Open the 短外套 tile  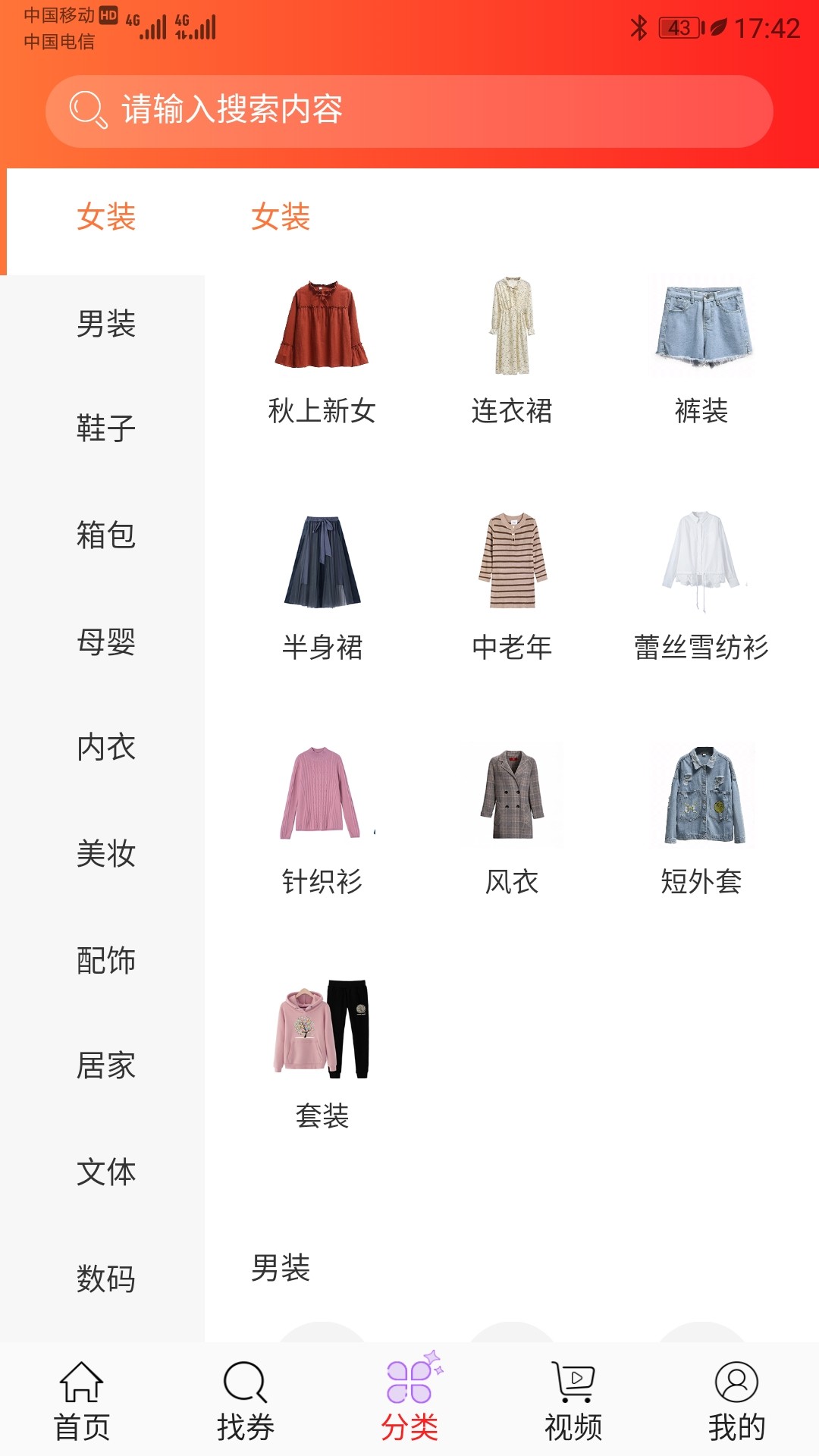coord(701,819)
